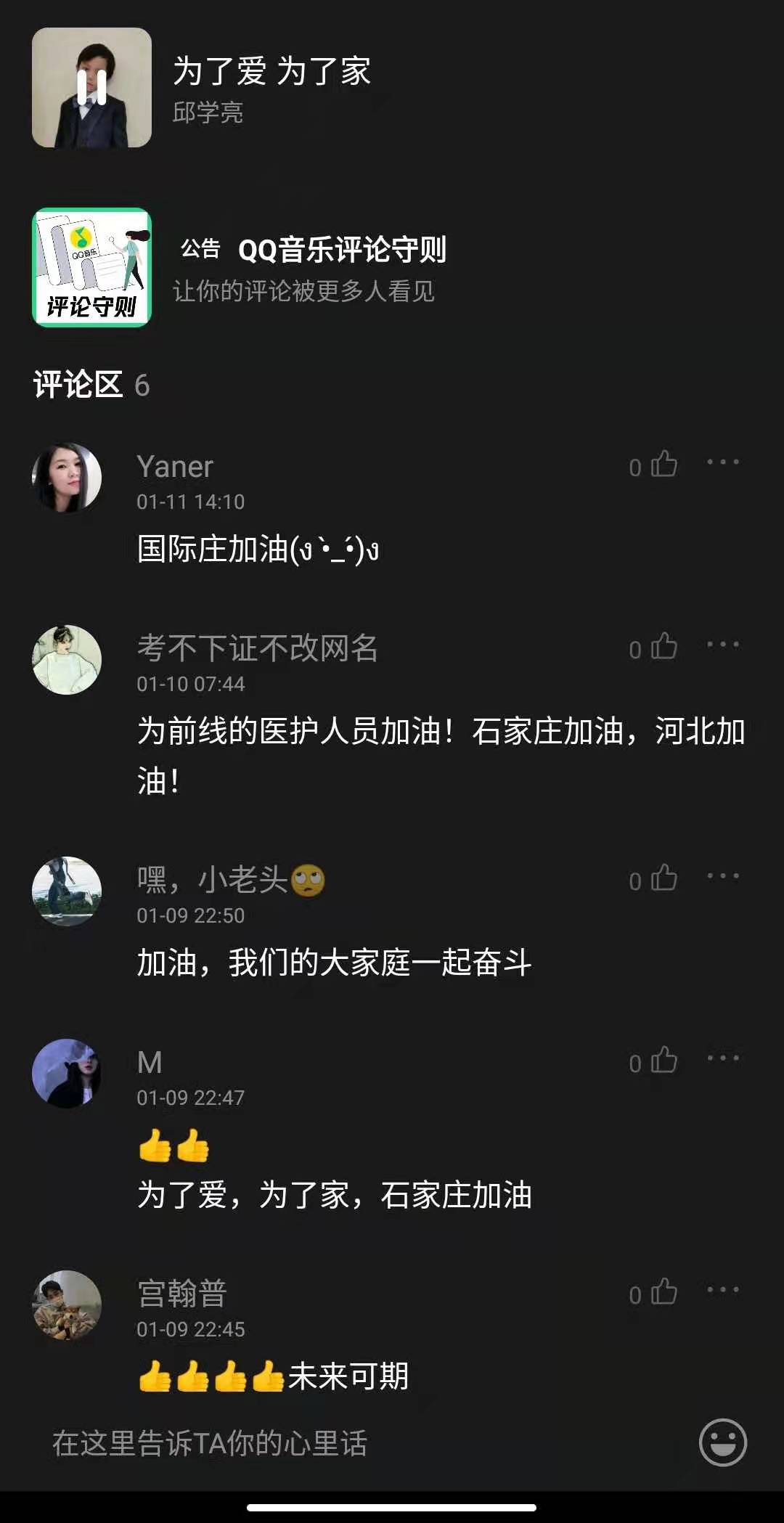The height and width of the screenshot is (1523, 784).
Task: Like 宫翰普's comment
Action: click(x=663, y=1292)
